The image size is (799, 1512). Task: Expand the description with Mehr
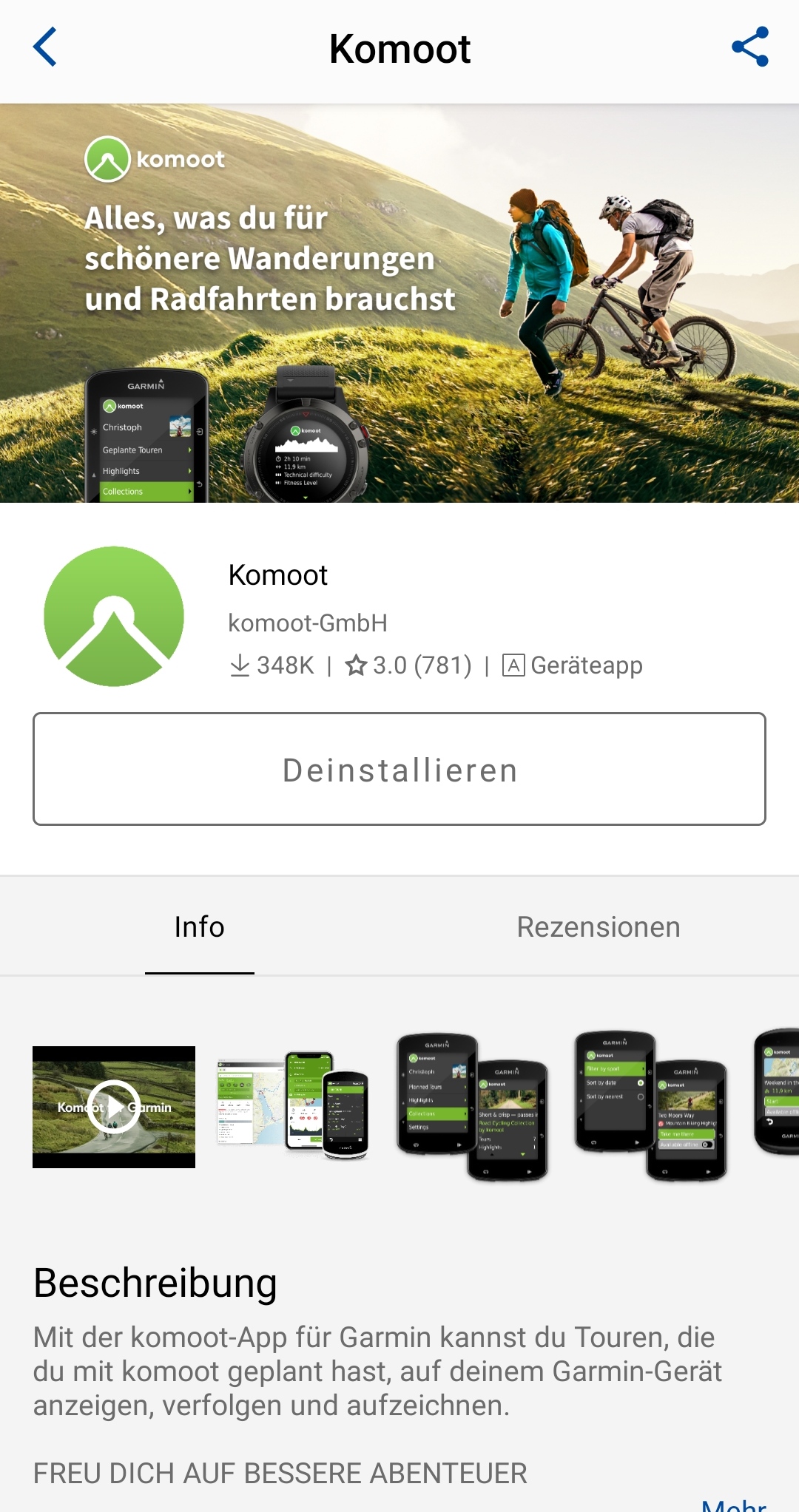click(x=733, y=1504)
